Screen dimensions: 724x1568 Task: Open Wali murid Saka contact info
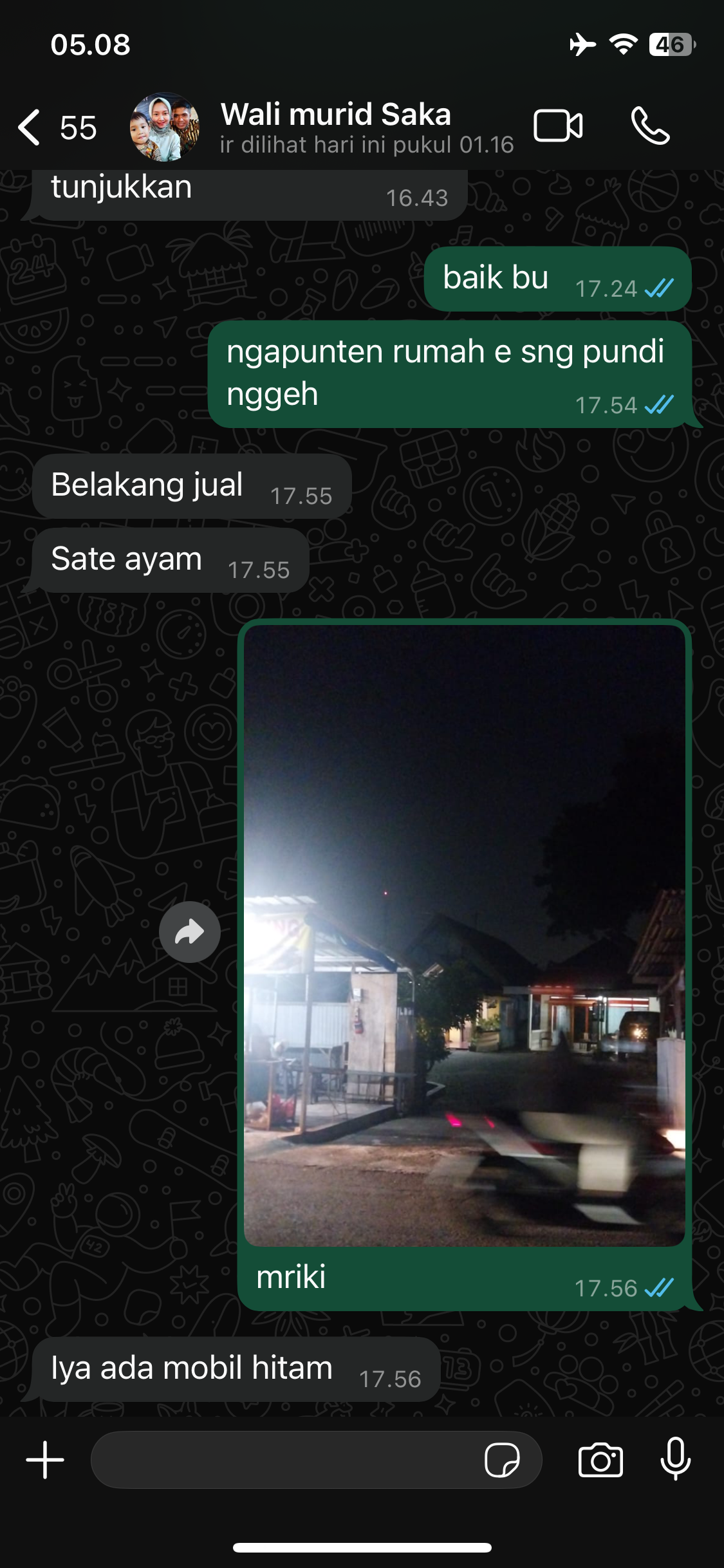(367, 127)
